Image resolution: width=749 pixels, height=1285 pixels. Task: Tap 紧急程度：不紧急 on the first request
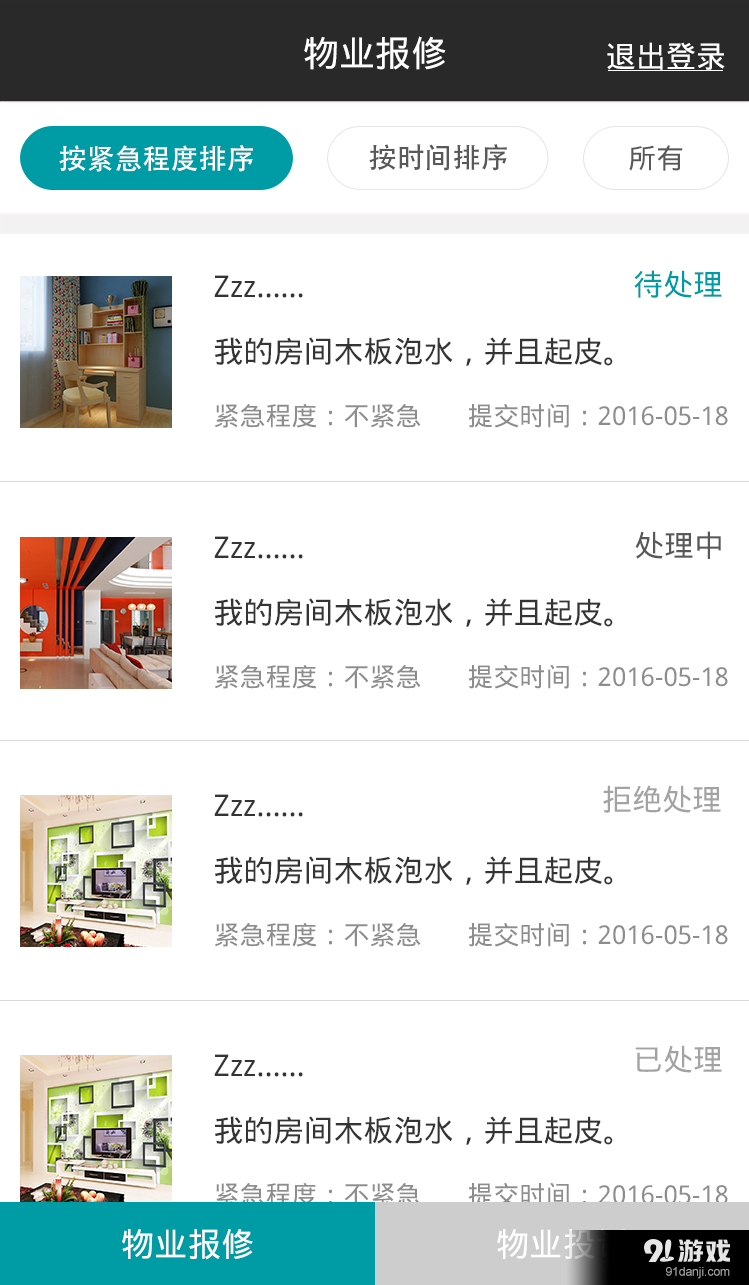pos(317,416)
